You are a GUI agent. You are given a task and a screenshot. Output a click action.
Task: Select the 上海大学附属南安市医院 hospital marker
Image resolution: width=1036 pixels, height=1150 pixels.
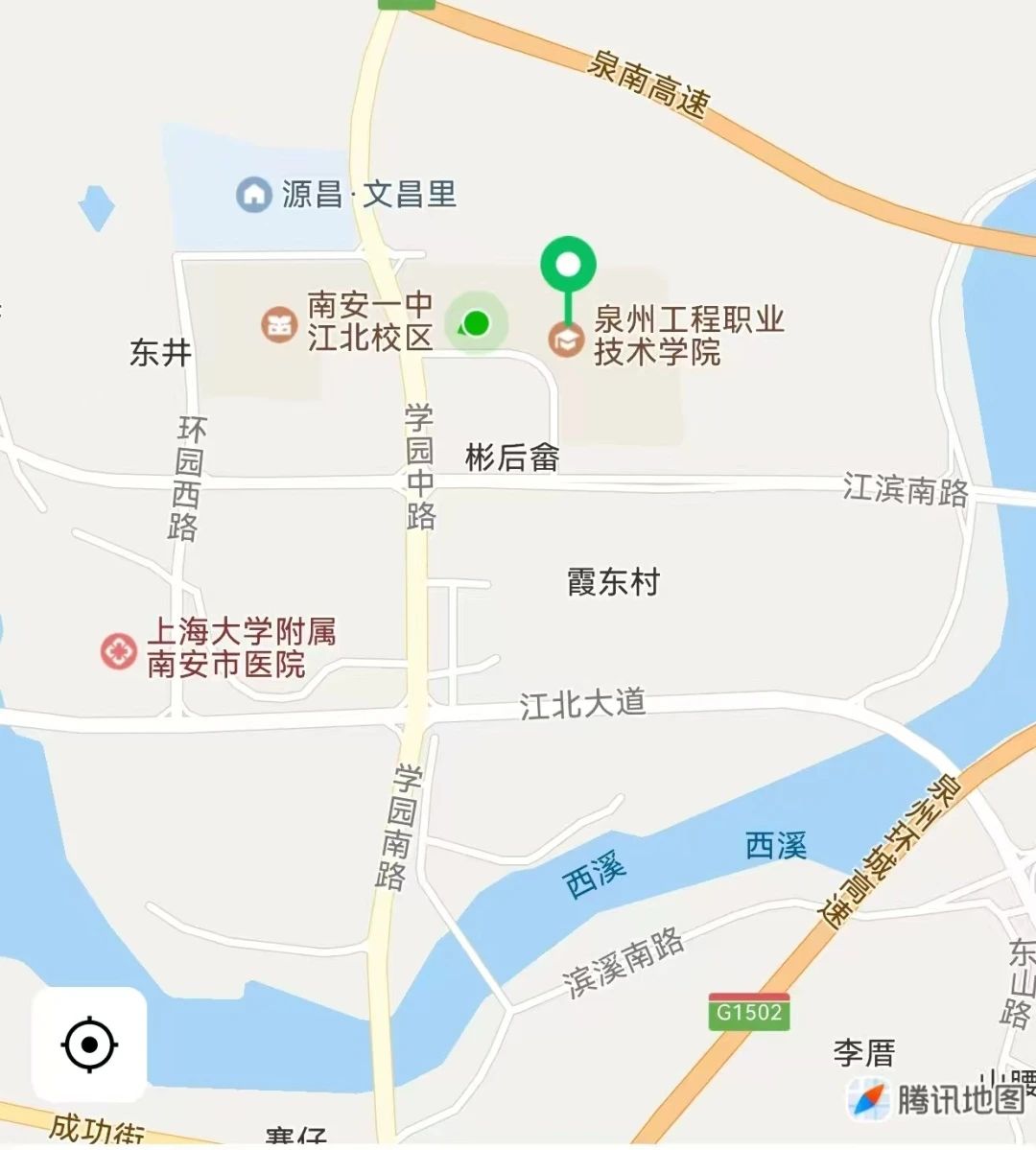click(x=119, y=651)
